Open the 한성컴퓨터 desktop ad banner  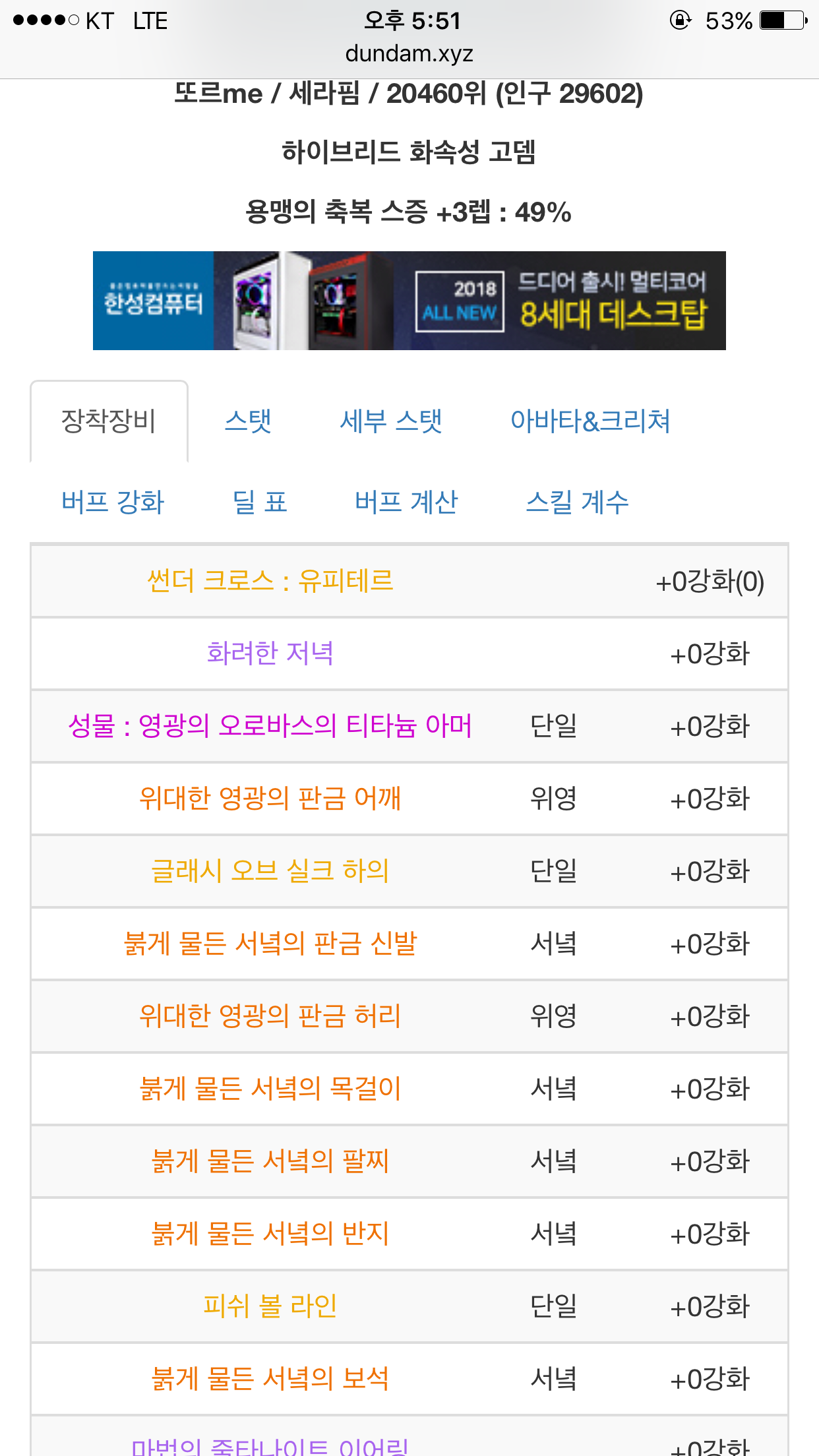point(409,301)
